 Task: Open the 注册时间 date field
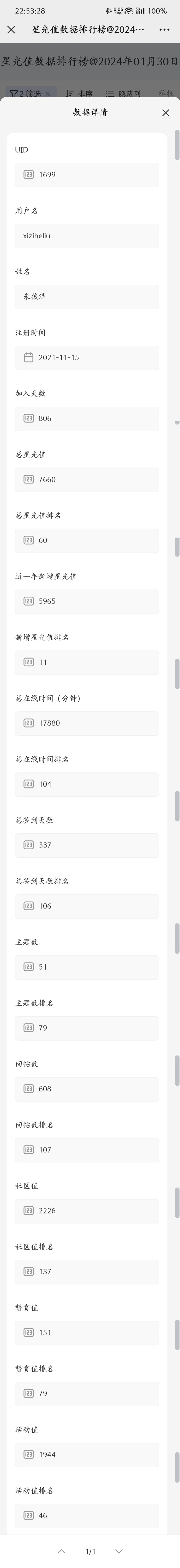(x=87, y=357)
